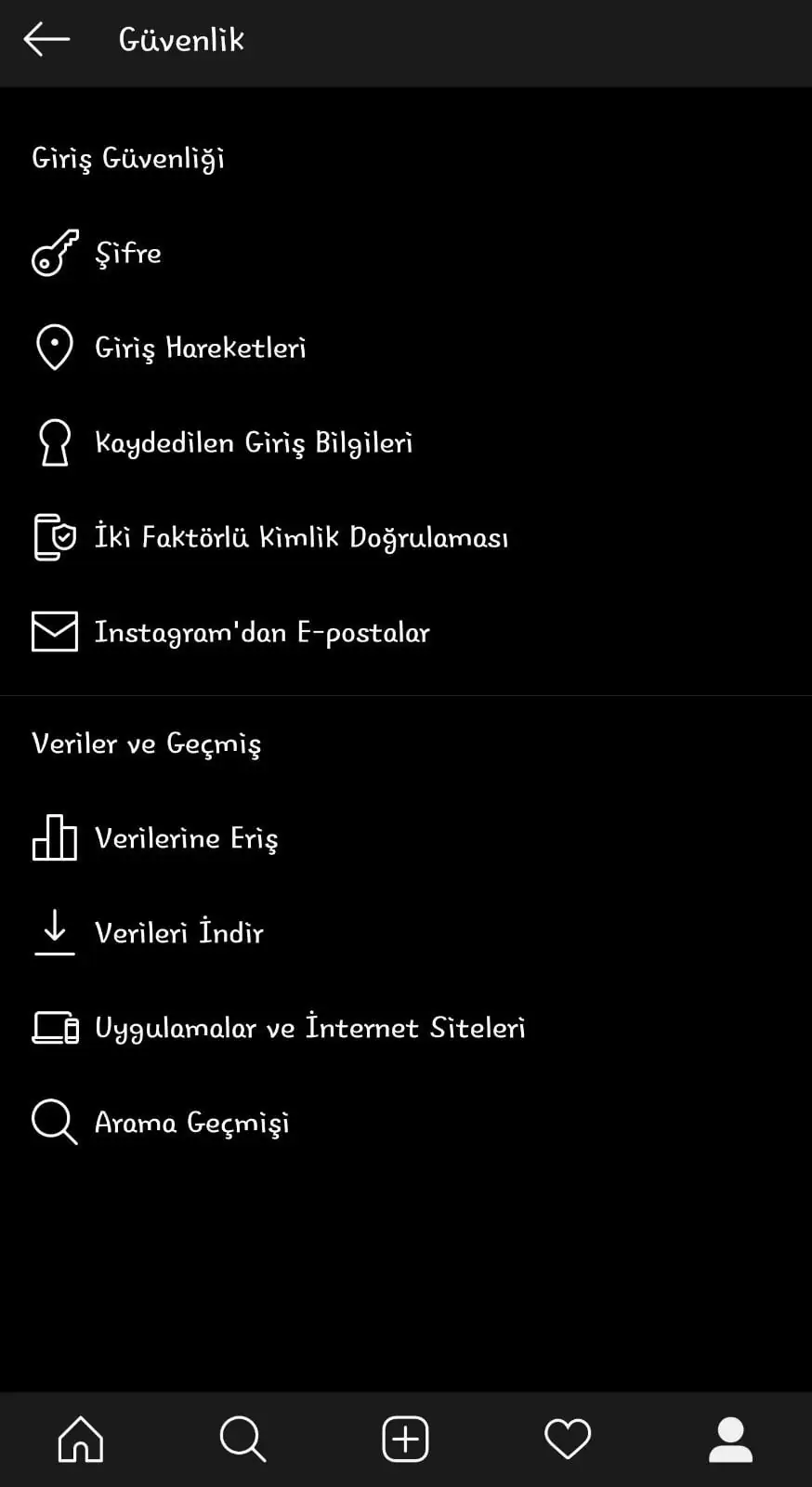Open Uygulamalar ve İnternet Siteleri
812x1487 pixels.
309,1028
